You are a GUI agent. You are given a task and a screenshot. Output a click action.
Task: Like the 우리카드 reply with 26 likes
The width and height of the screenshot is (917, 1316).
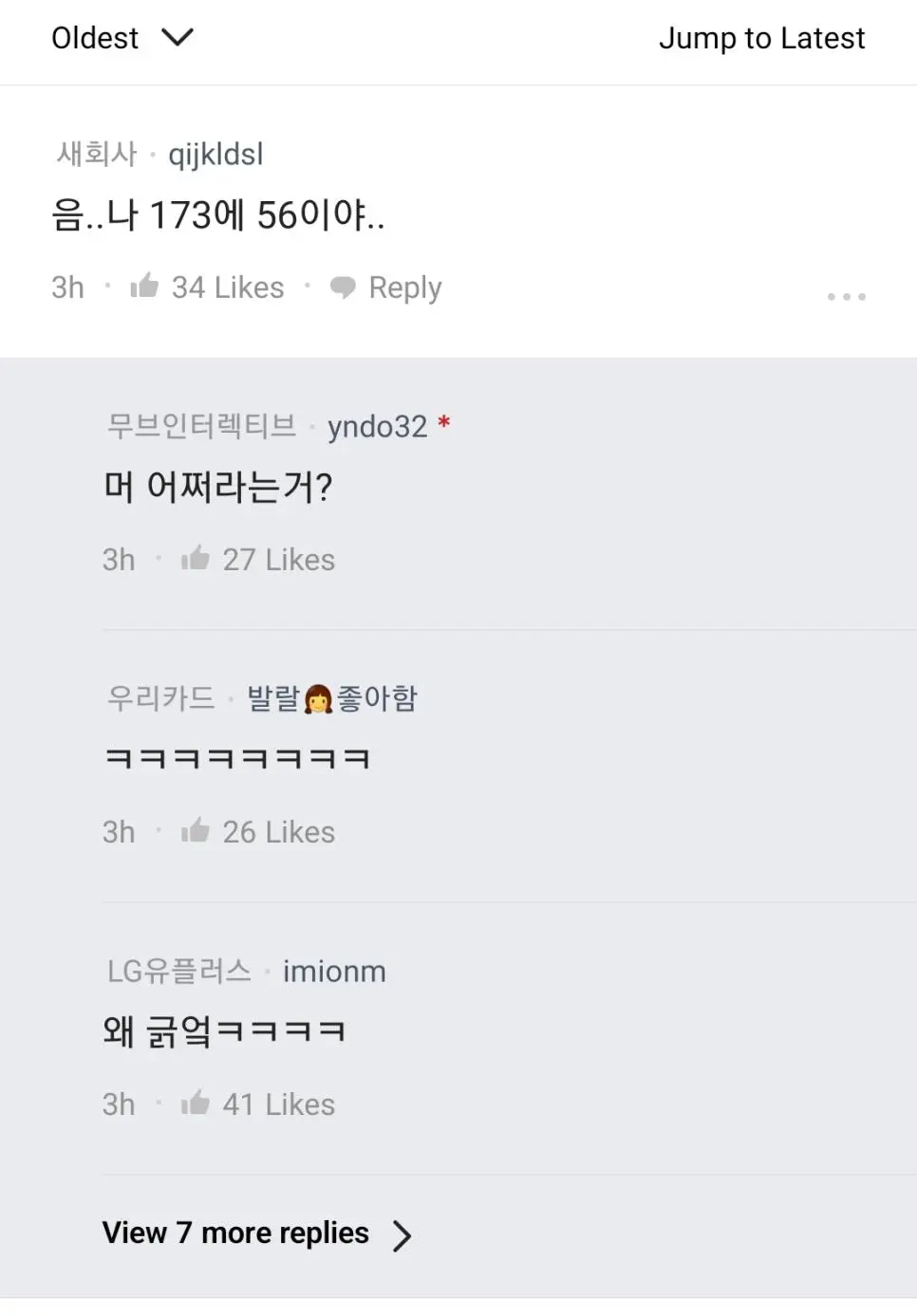pyautogui.click(x=196, y=831)
